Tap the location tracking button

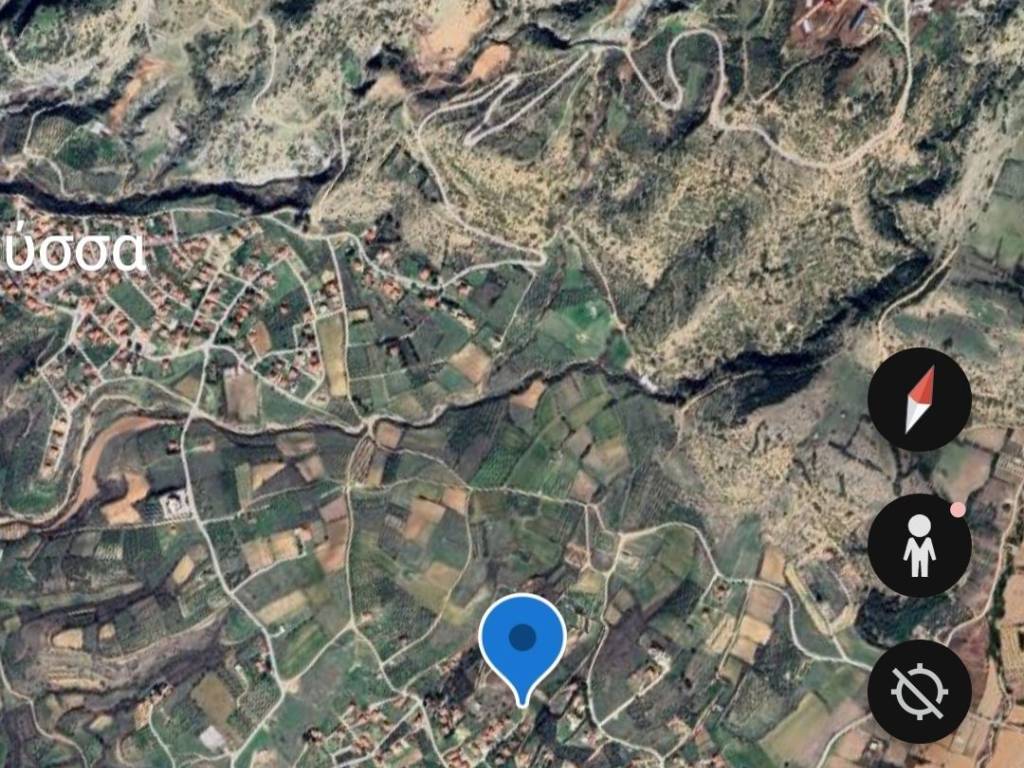pos(919,691)
